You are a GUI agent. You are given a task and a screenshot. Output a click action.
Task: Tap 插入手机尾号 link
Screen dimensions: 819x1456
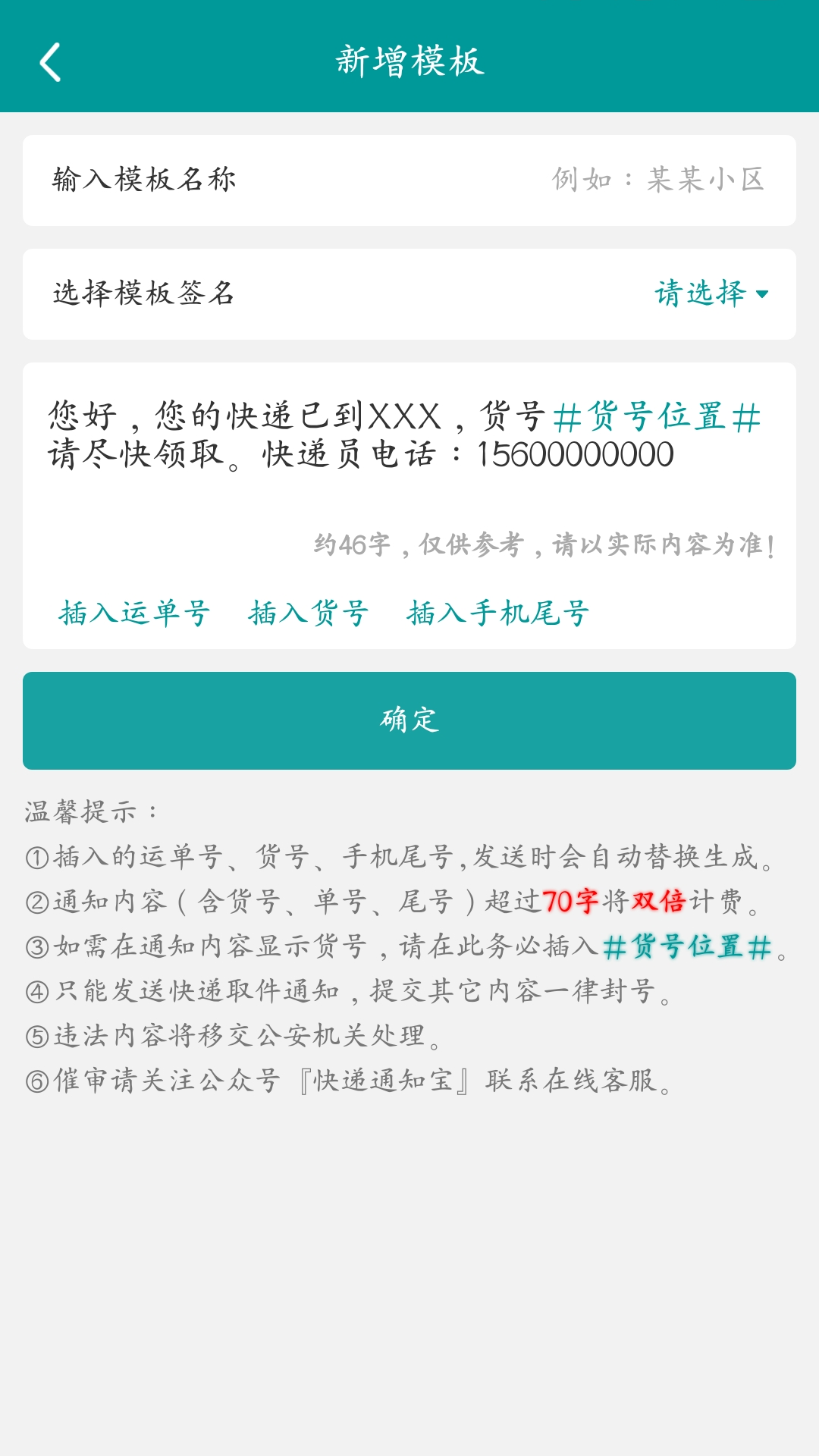click(x=498, y=613)
